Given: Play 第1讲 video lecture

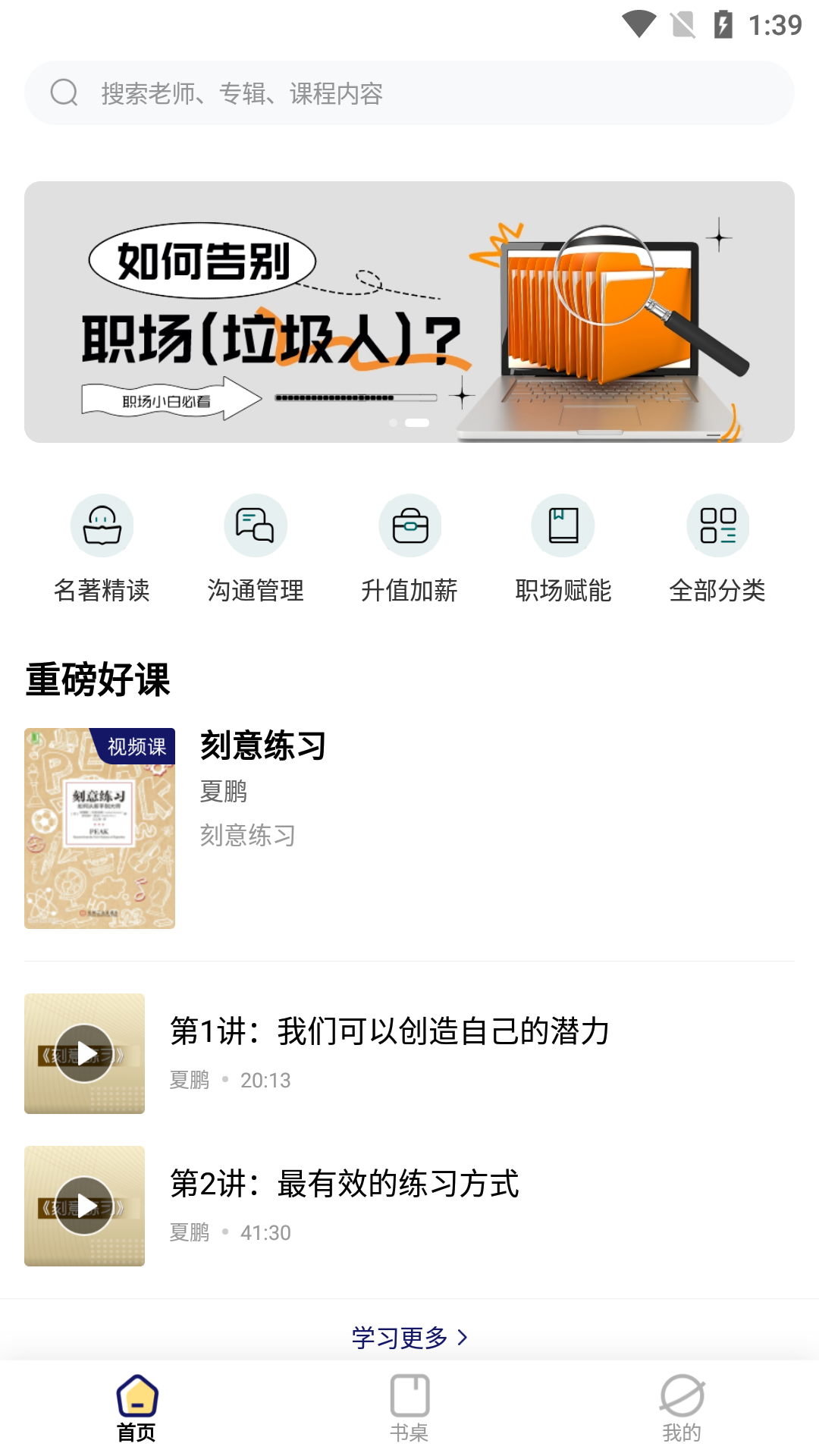Looking at the screenshot, I should point(84,1053).
